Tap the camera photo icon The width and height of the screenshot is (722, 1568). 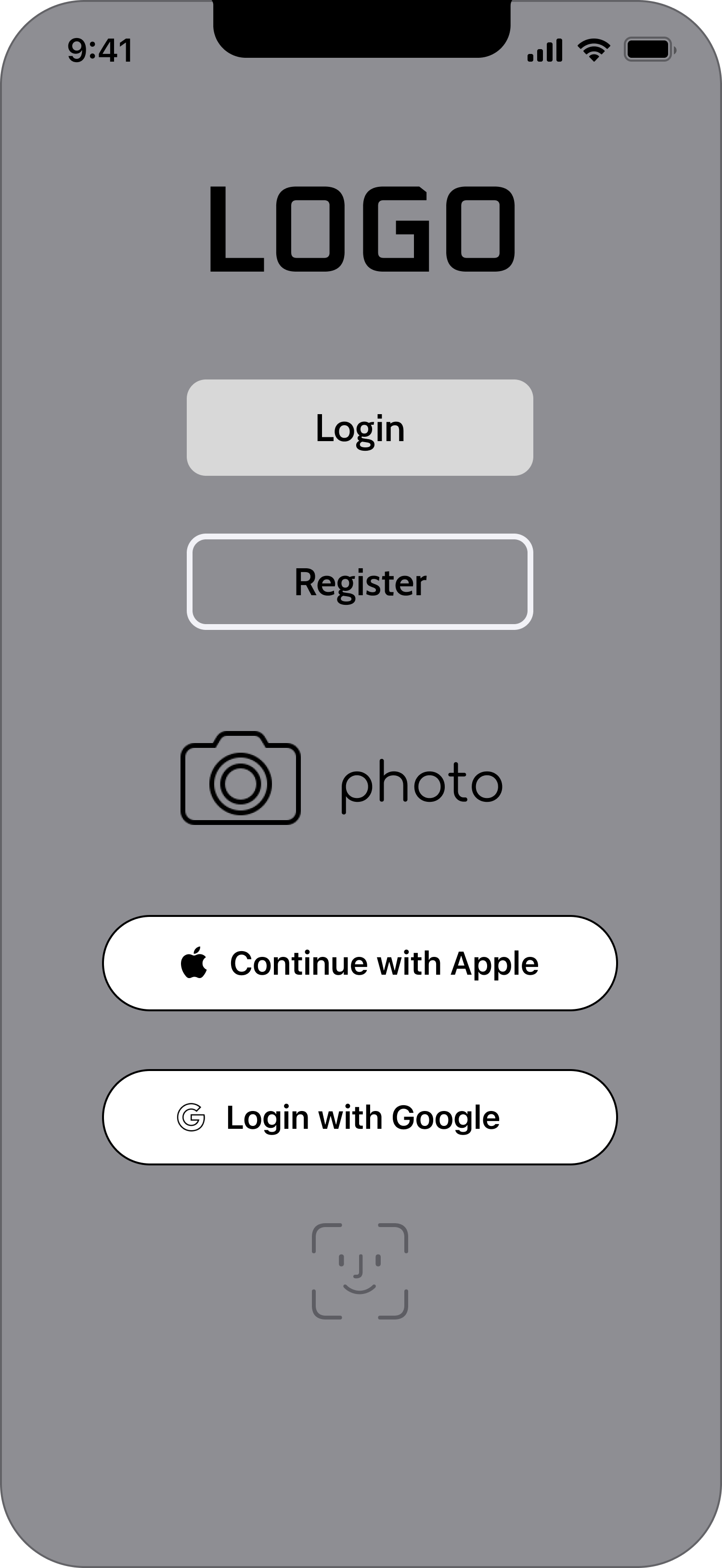coord(241,779)
